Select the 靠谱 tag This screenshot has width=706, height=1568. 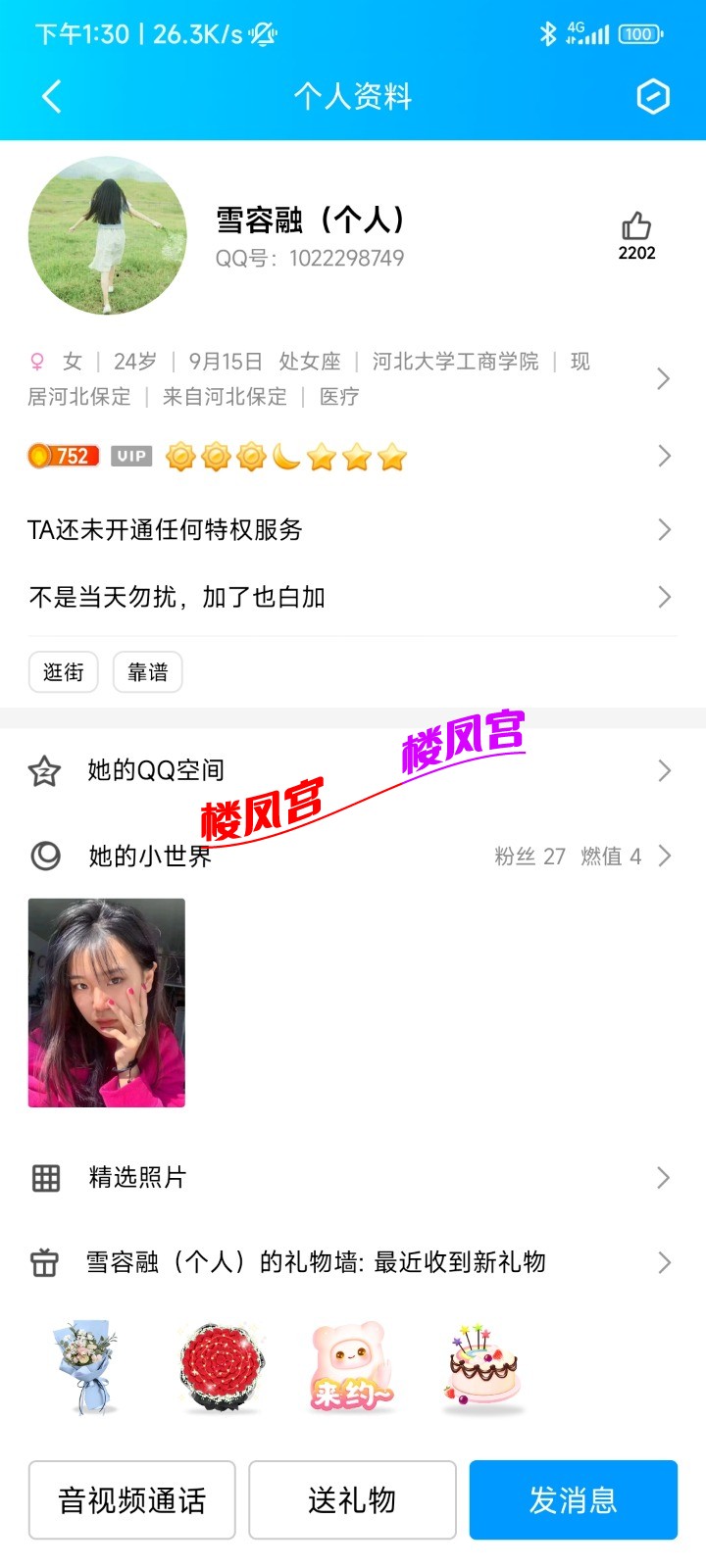[x=147, y=672]
